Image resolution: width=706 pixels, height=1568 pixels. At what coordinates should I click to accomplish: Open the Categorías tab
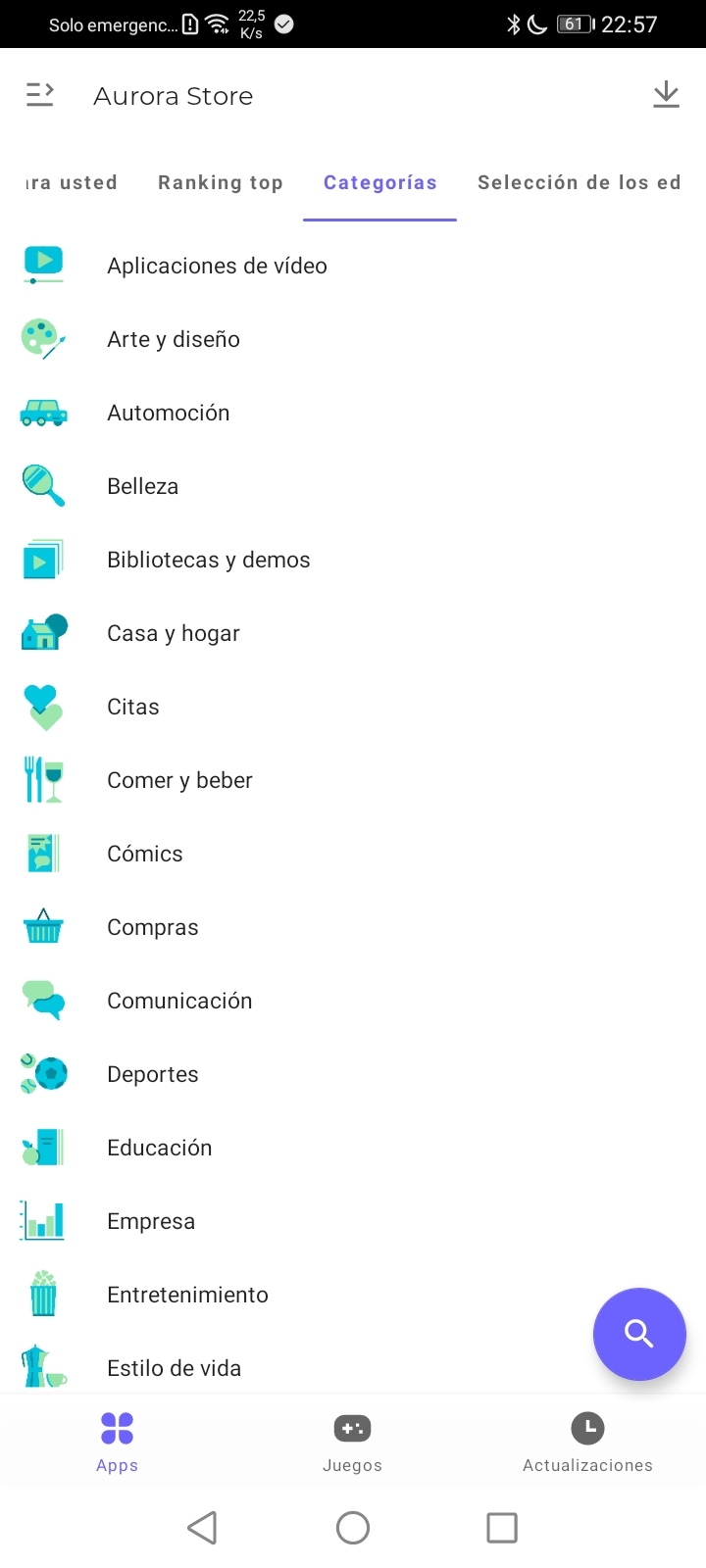(x=379, y=182)
